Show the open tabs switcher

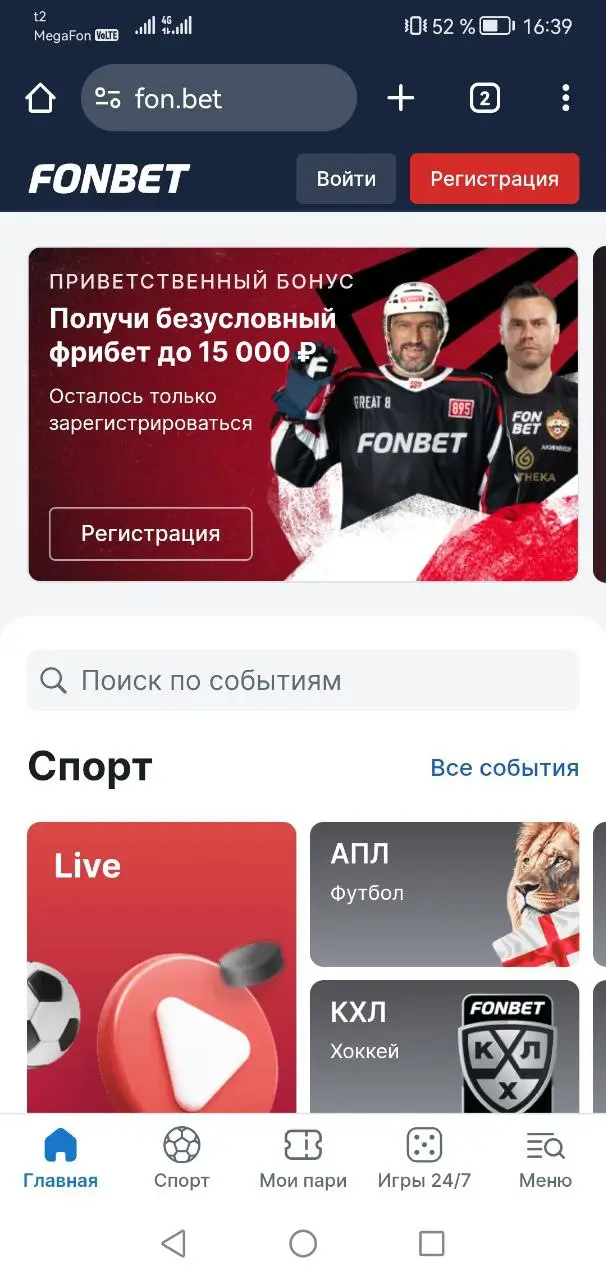point(484,98)
